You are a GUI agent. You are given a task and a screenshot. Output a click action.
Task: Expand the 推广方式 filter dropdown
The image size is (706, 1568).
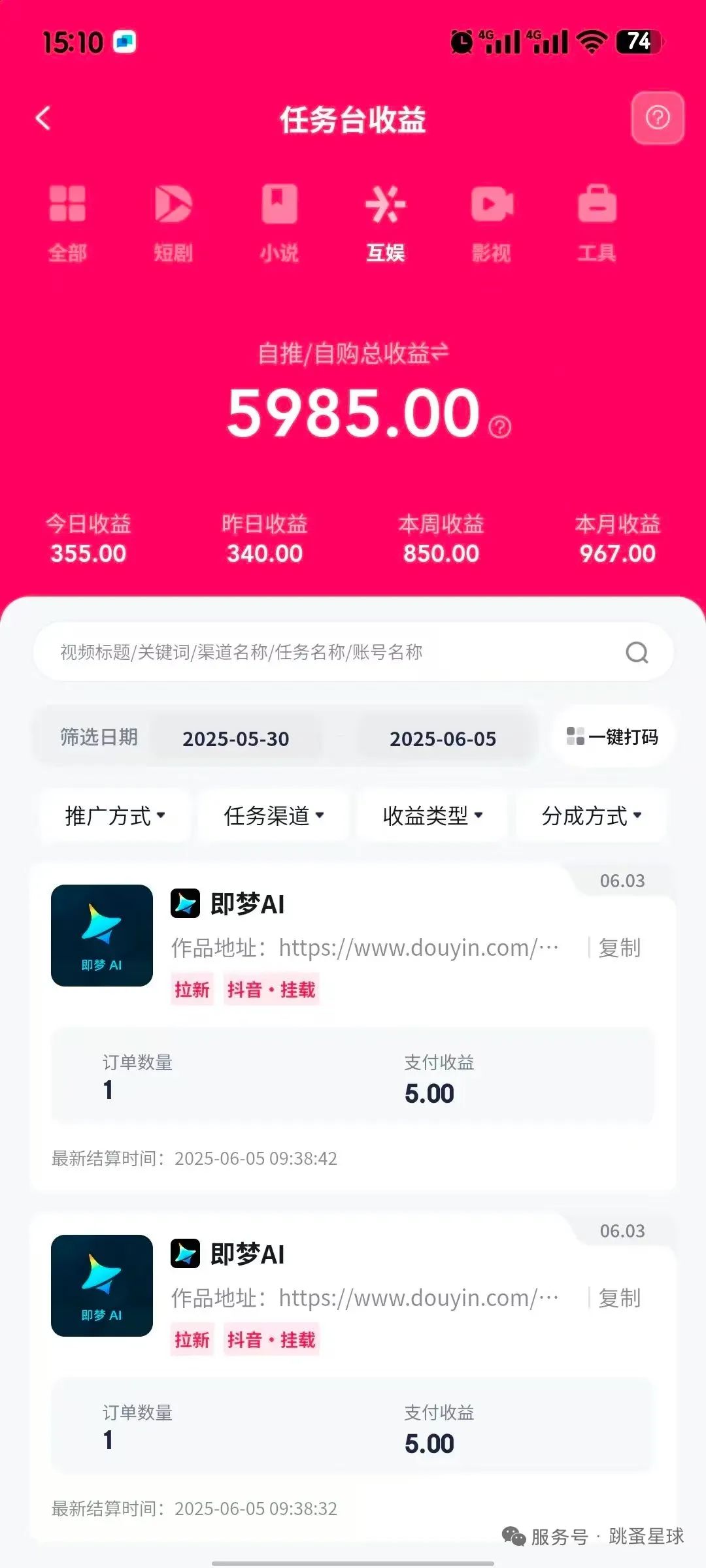click(x=115, y=815)
